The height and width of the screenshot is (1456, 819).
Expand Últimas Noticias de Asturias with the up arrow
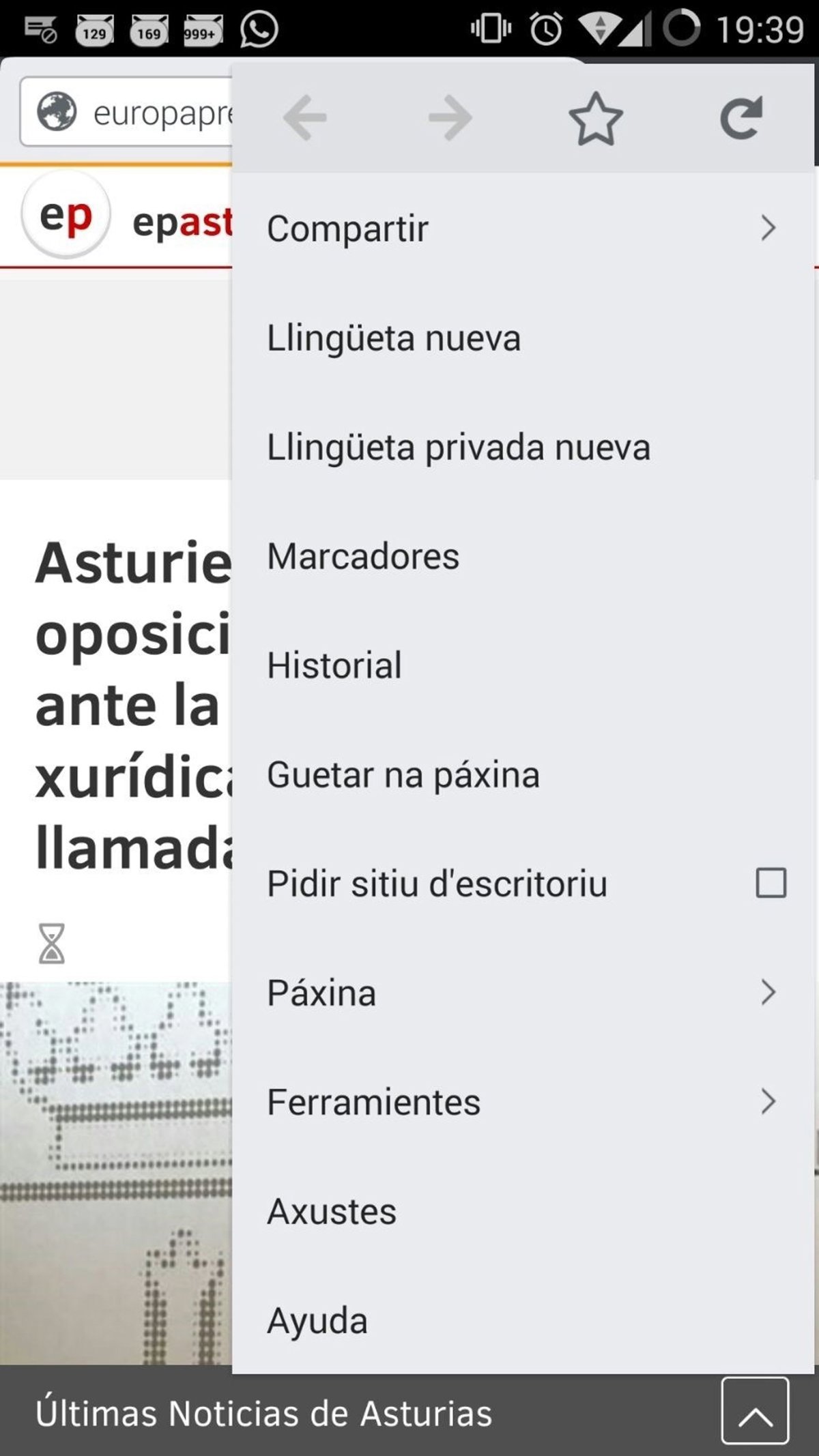point(755,1411)
